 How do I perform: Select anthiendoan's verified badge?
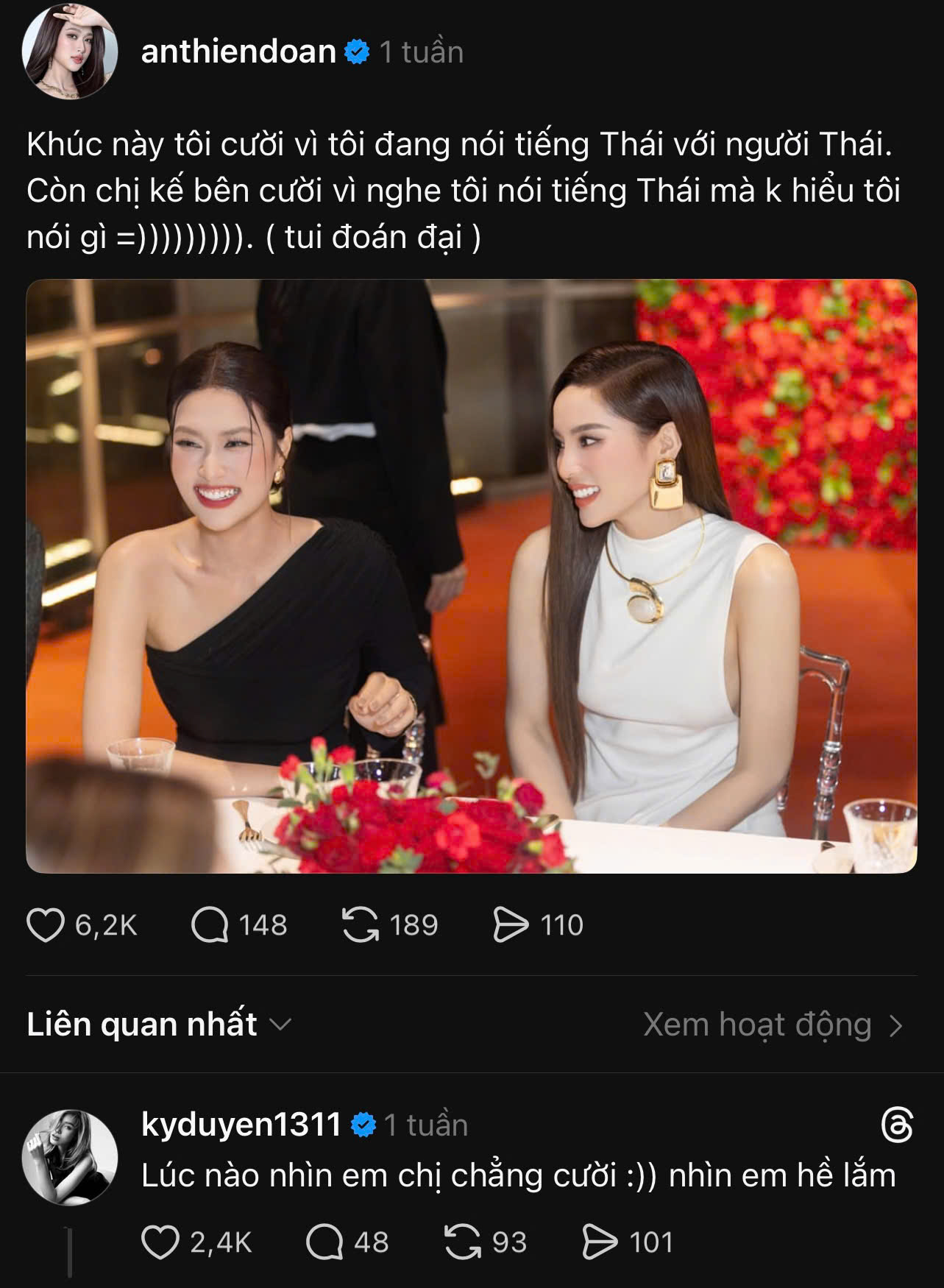coord(358,51)
